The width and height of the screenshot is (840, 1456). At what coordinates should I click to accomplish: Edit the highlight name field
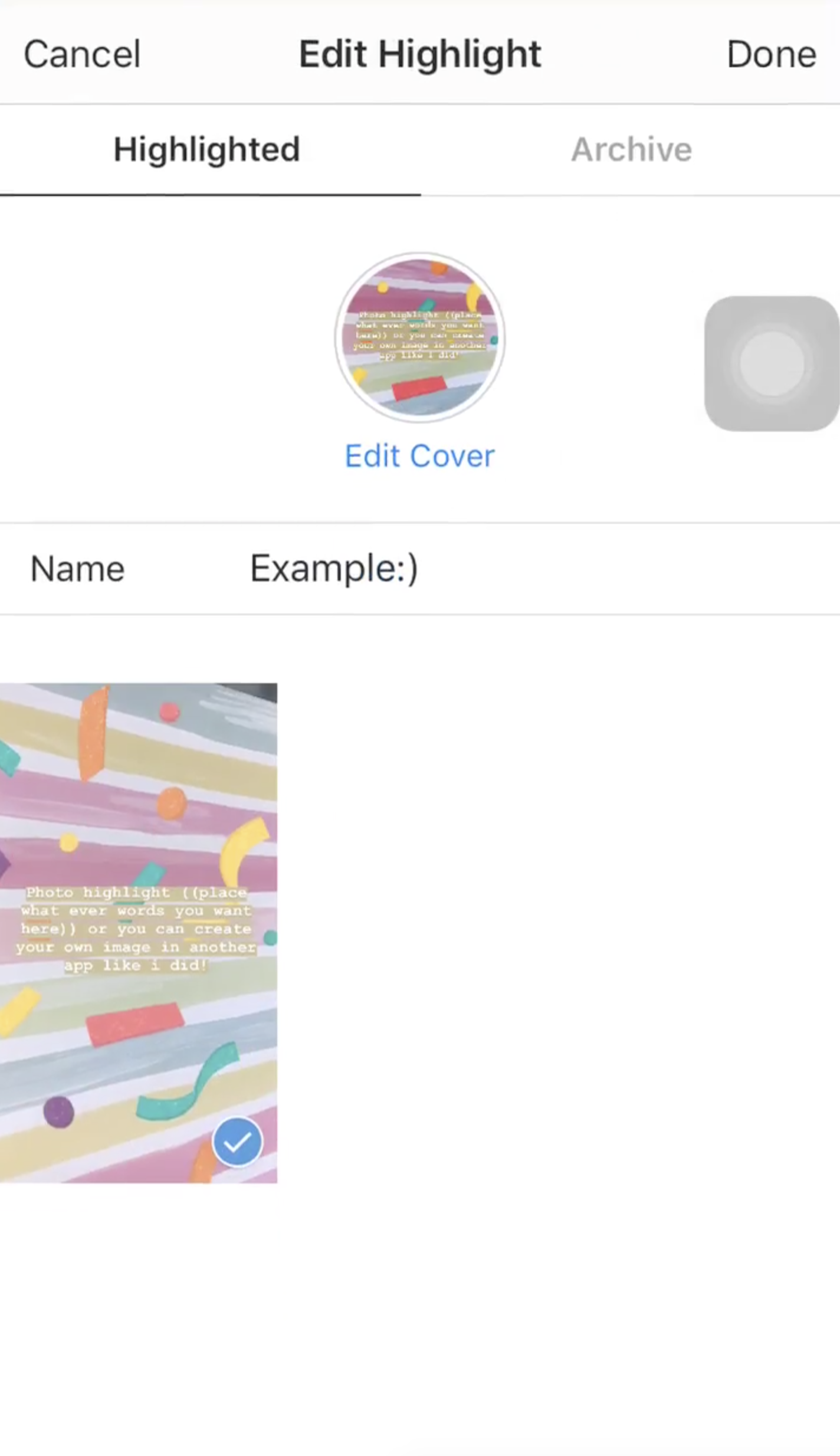420,569
